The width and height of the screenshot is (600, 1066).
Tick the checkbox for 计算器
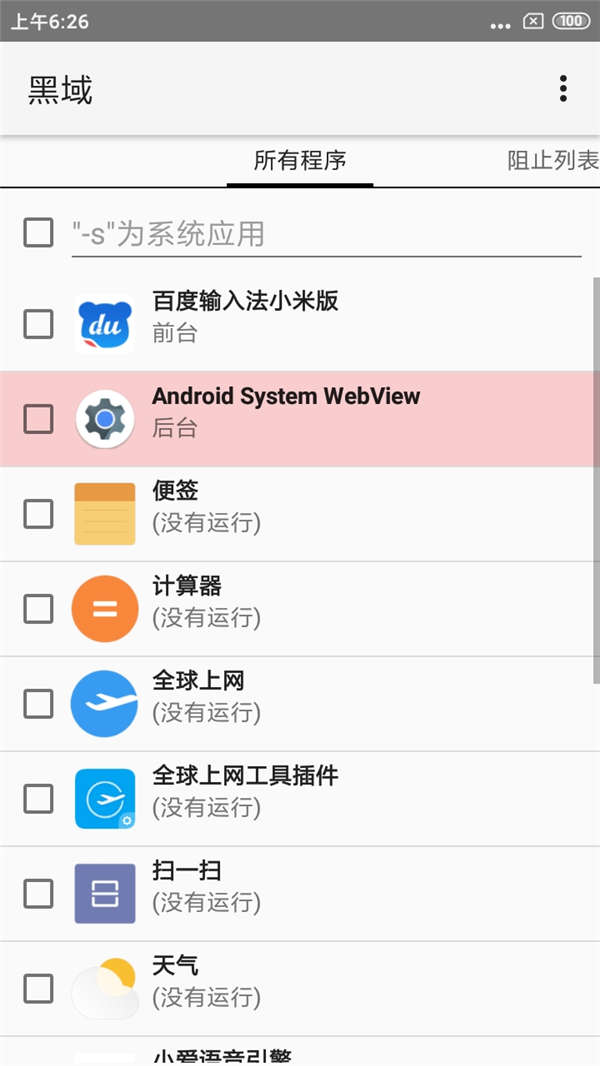pyautogui.click(x=39, y=609)
